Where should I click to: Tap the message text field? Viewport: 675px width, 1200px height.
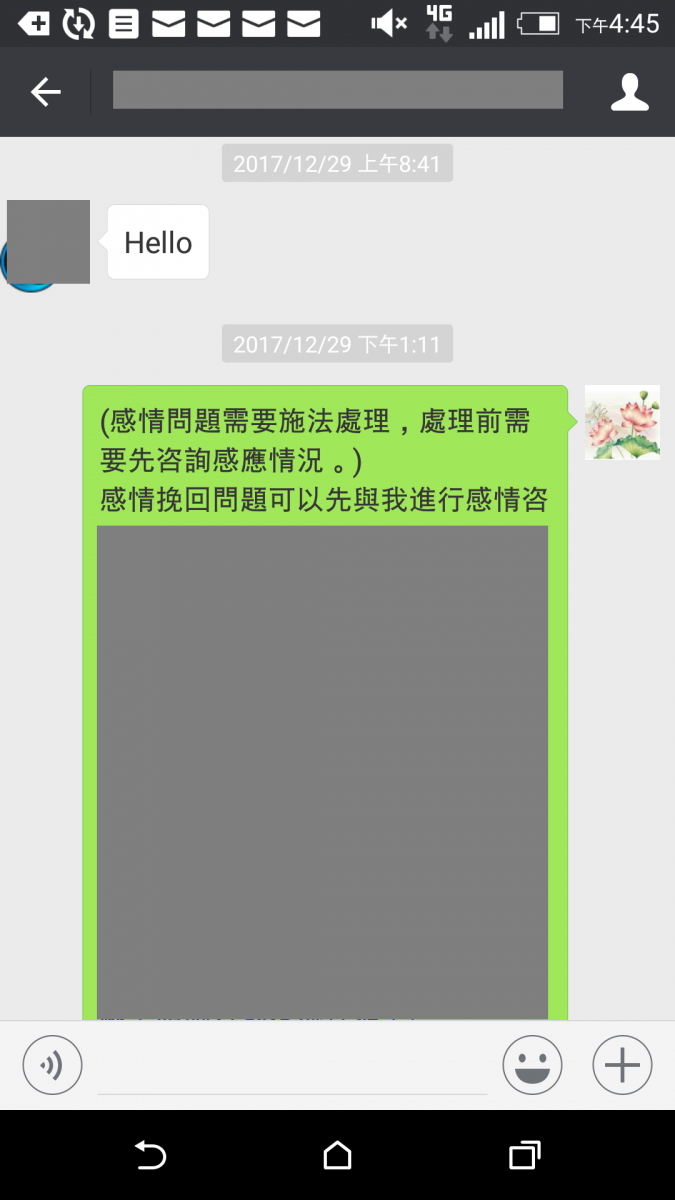pos(292,1068)
